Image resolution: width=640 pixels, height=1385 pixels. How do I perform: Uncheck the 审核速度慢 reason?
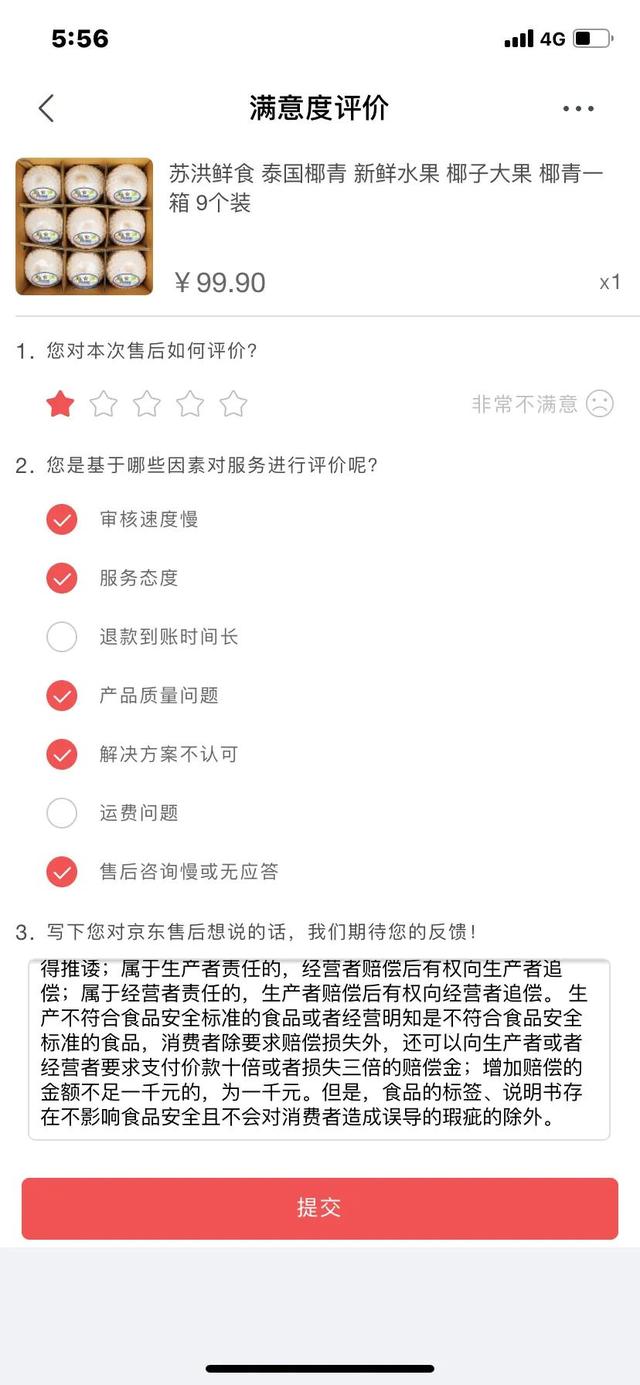tap(62, 519)
